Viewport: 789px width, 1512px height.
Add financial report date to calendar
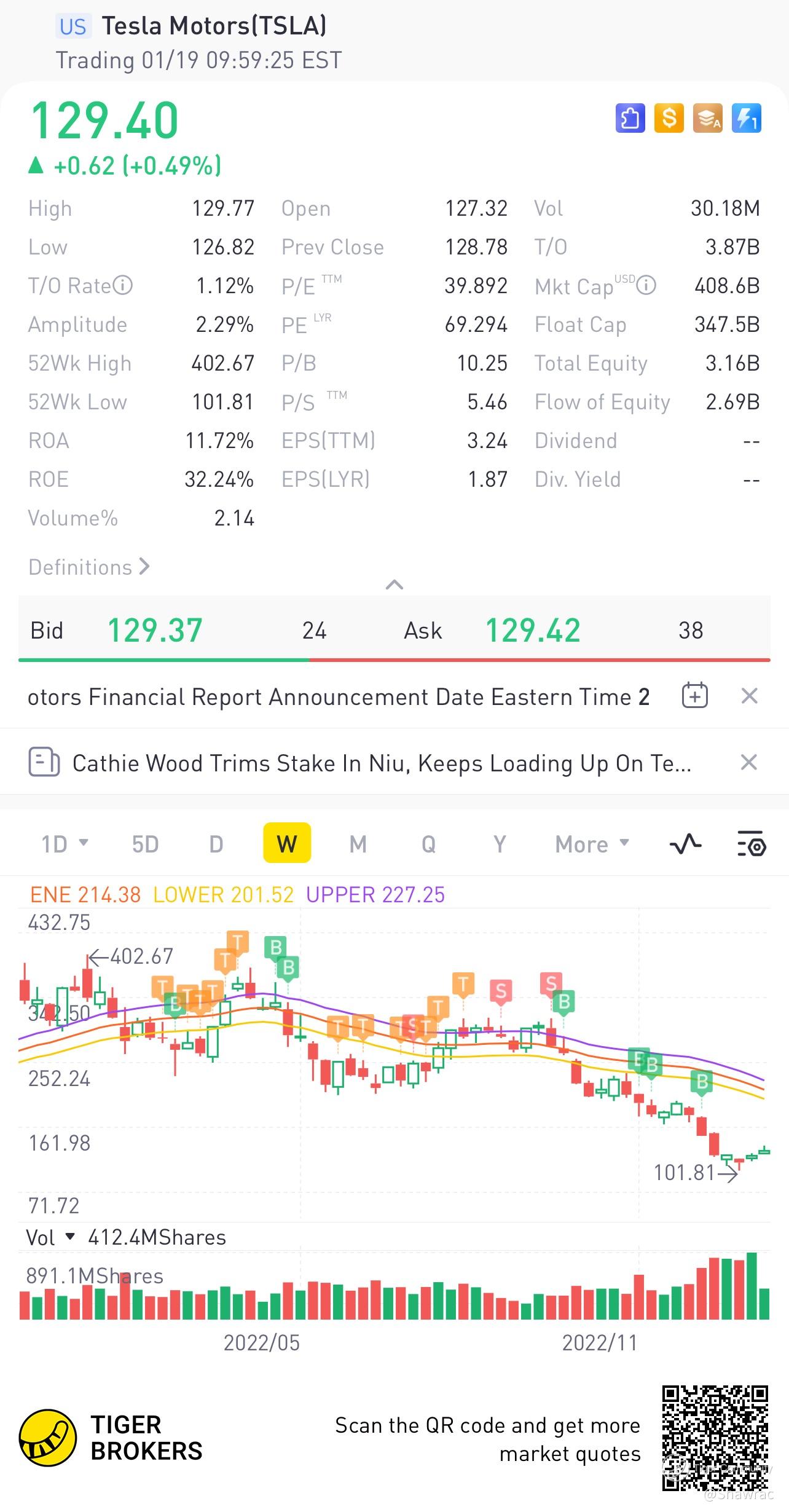tap(695, 696)
